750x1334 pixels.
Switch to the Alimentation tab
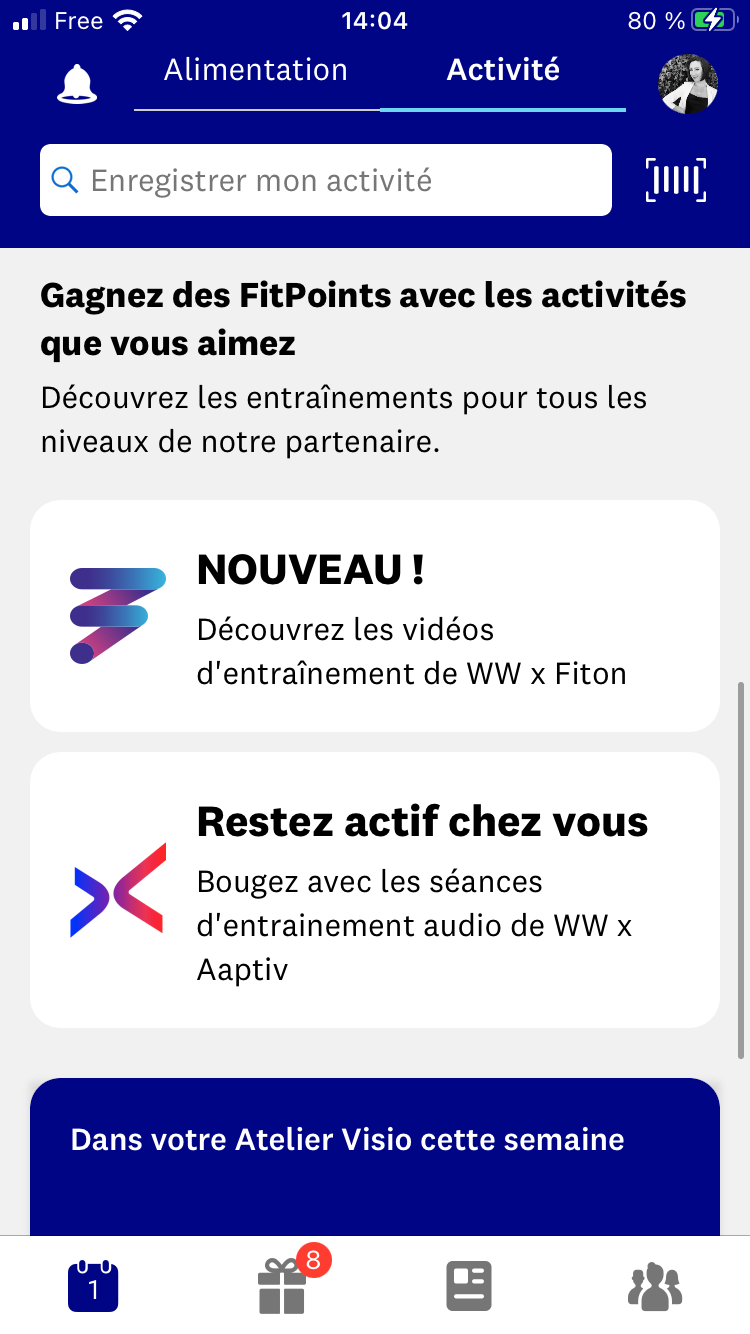(x=256, y=71)
